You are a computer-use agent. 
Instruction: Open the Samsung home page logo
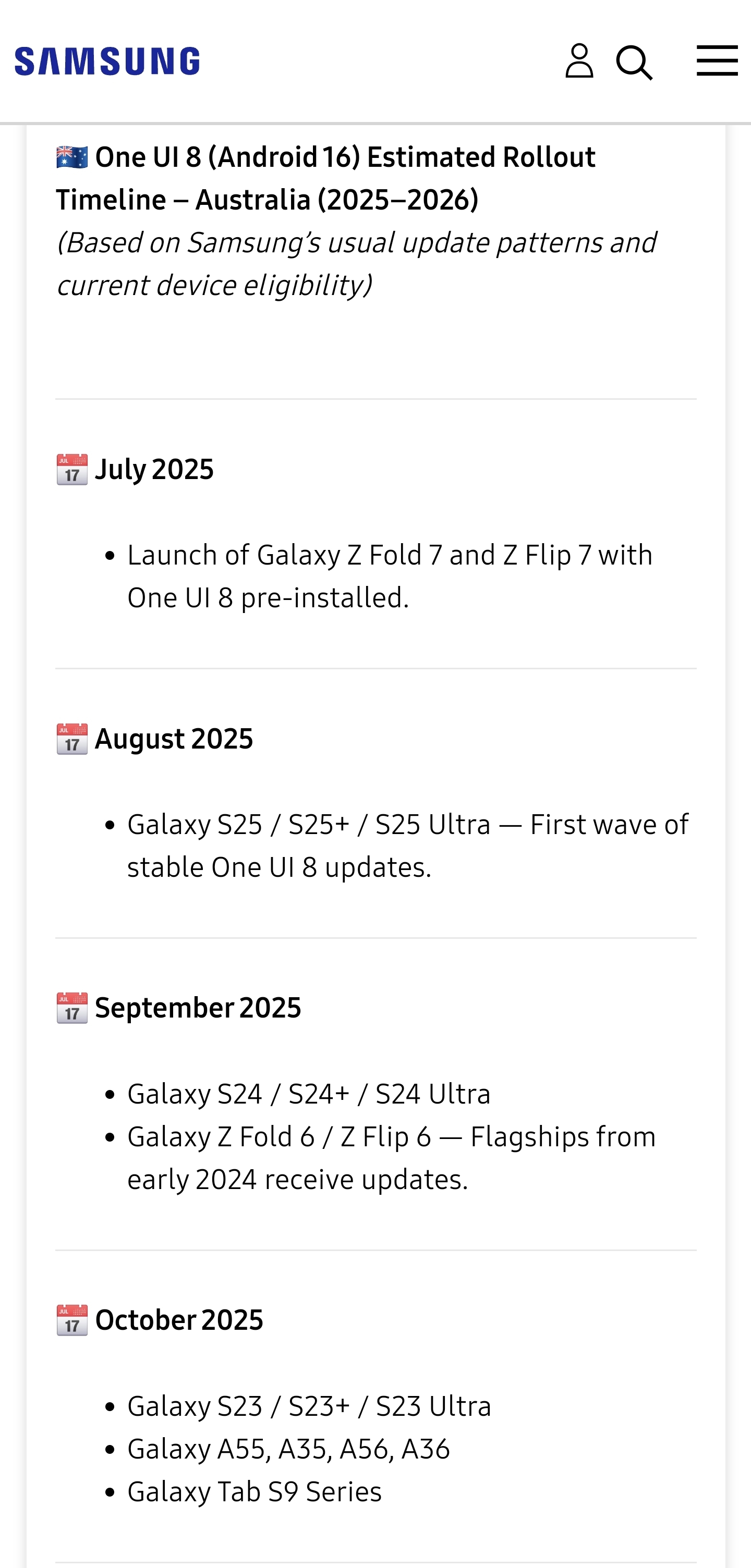click(x=107, y=61)
